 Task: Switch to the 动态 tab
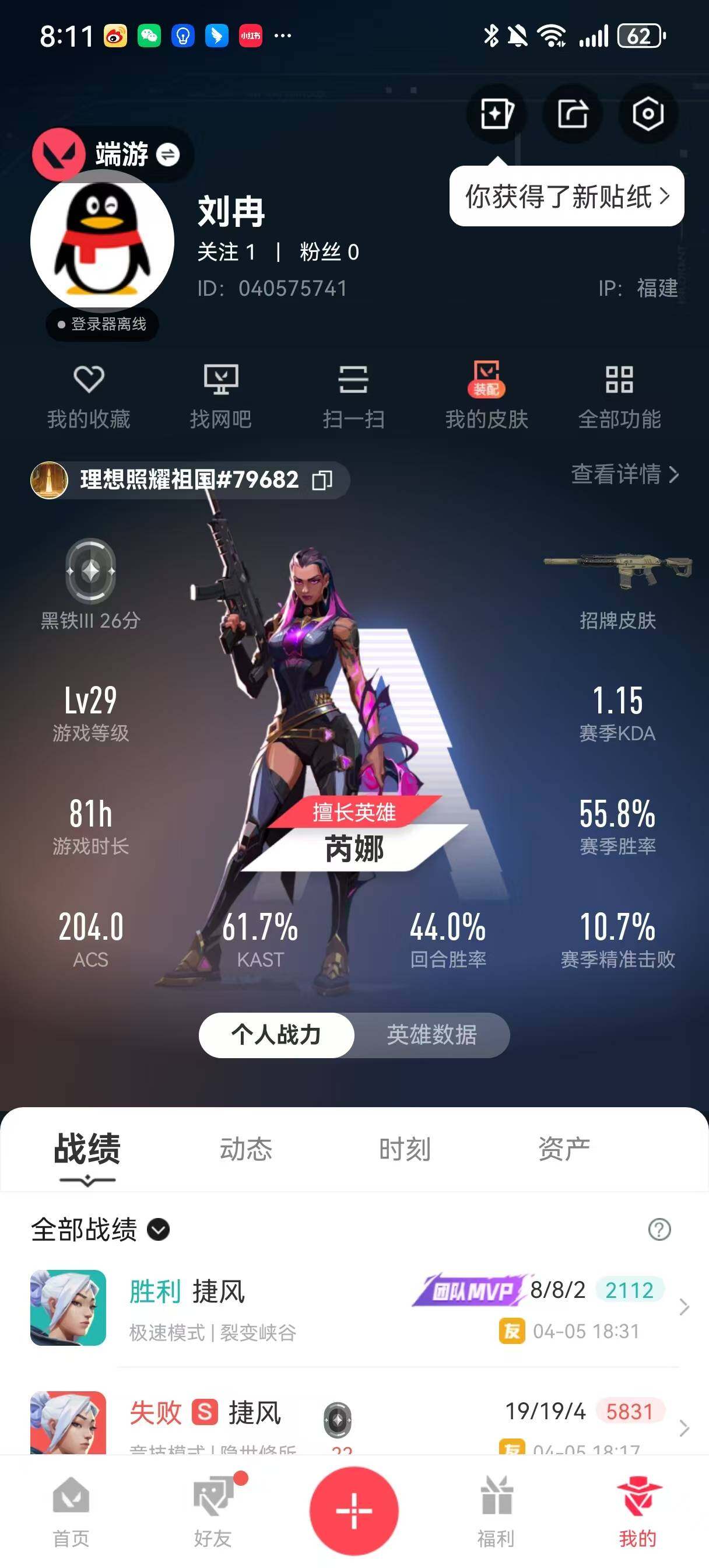(246, 1147)
